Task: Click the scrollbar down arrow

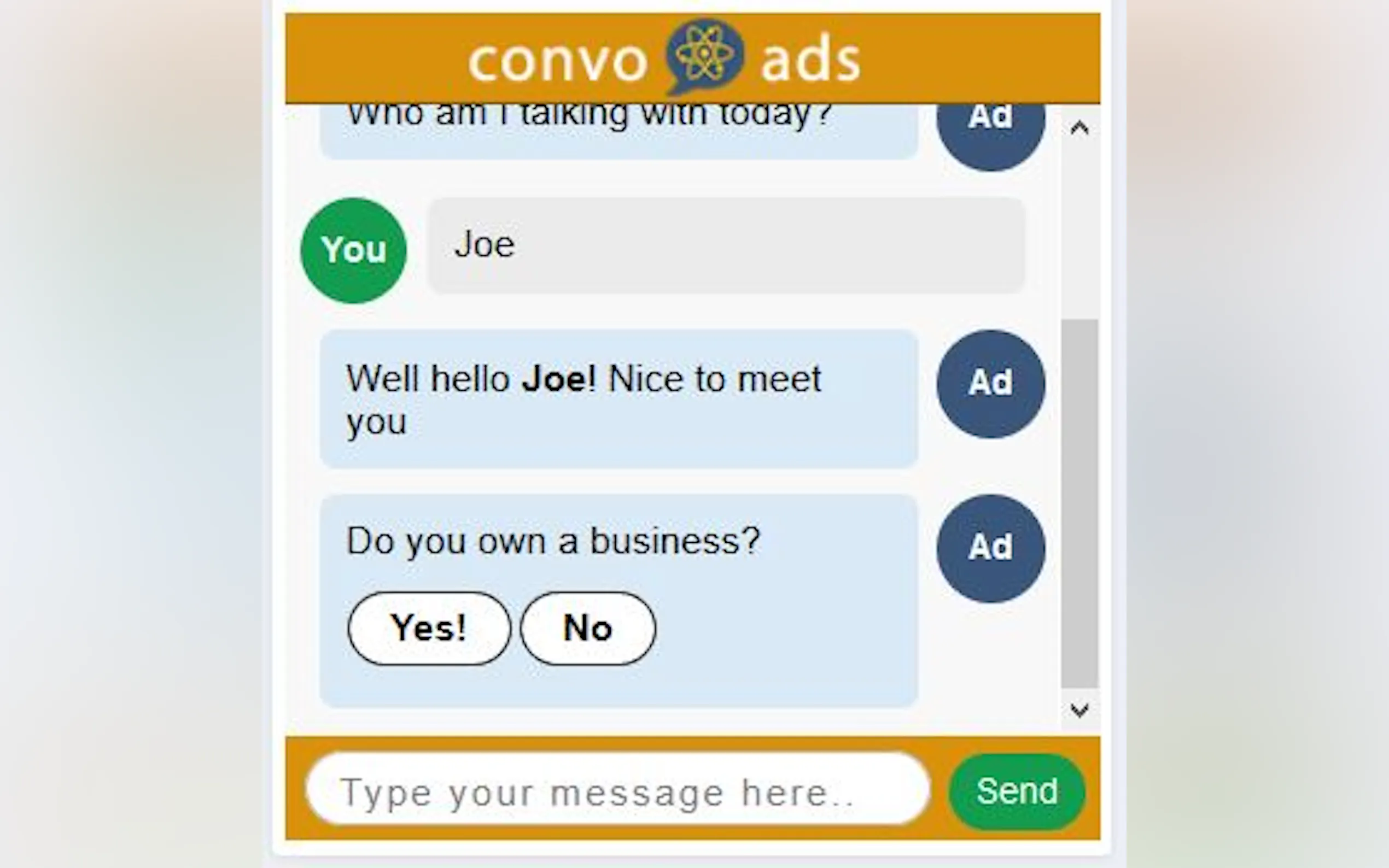Action: [x=1079, y=710]
